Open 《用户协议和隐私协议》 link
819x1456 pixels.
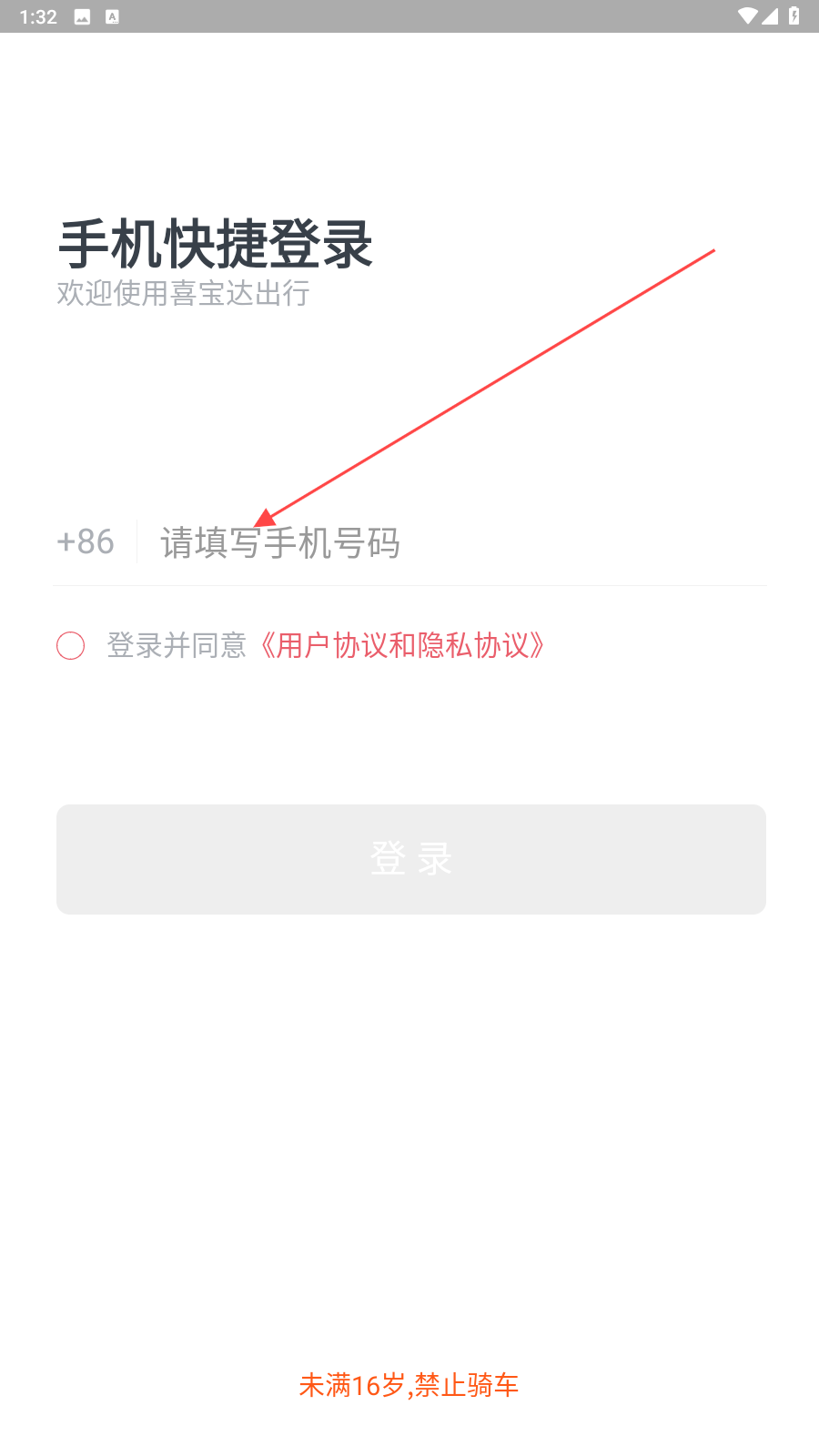click(401, 646)
